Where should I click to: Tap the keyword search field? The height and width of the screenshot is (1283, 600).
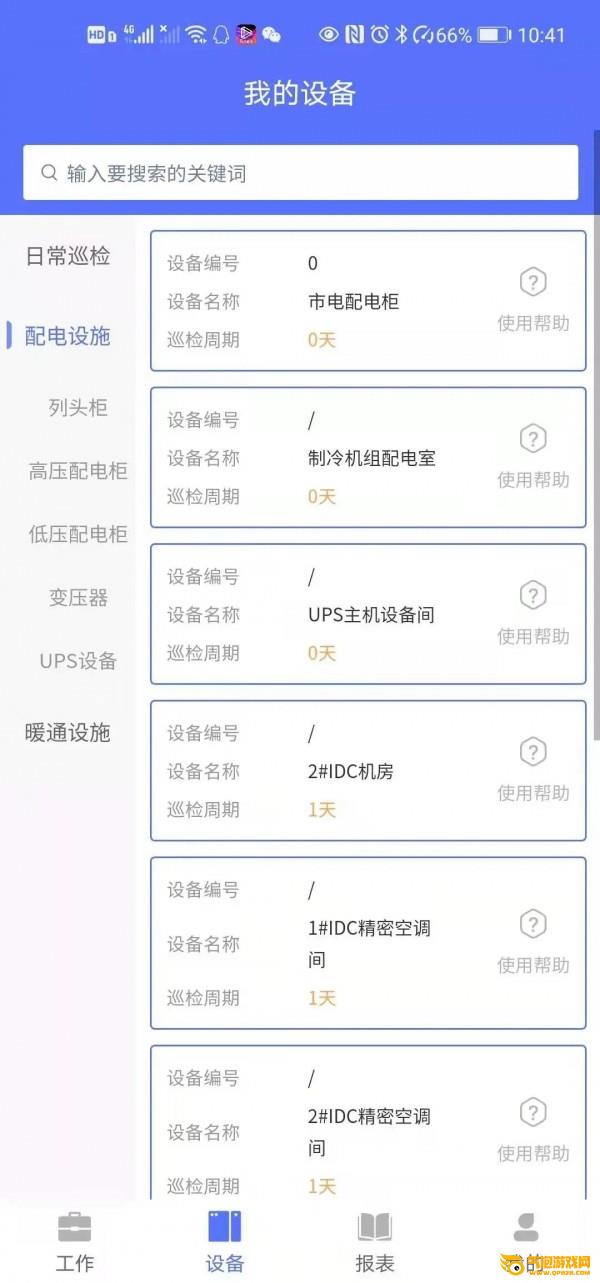[x=300, y=173]
